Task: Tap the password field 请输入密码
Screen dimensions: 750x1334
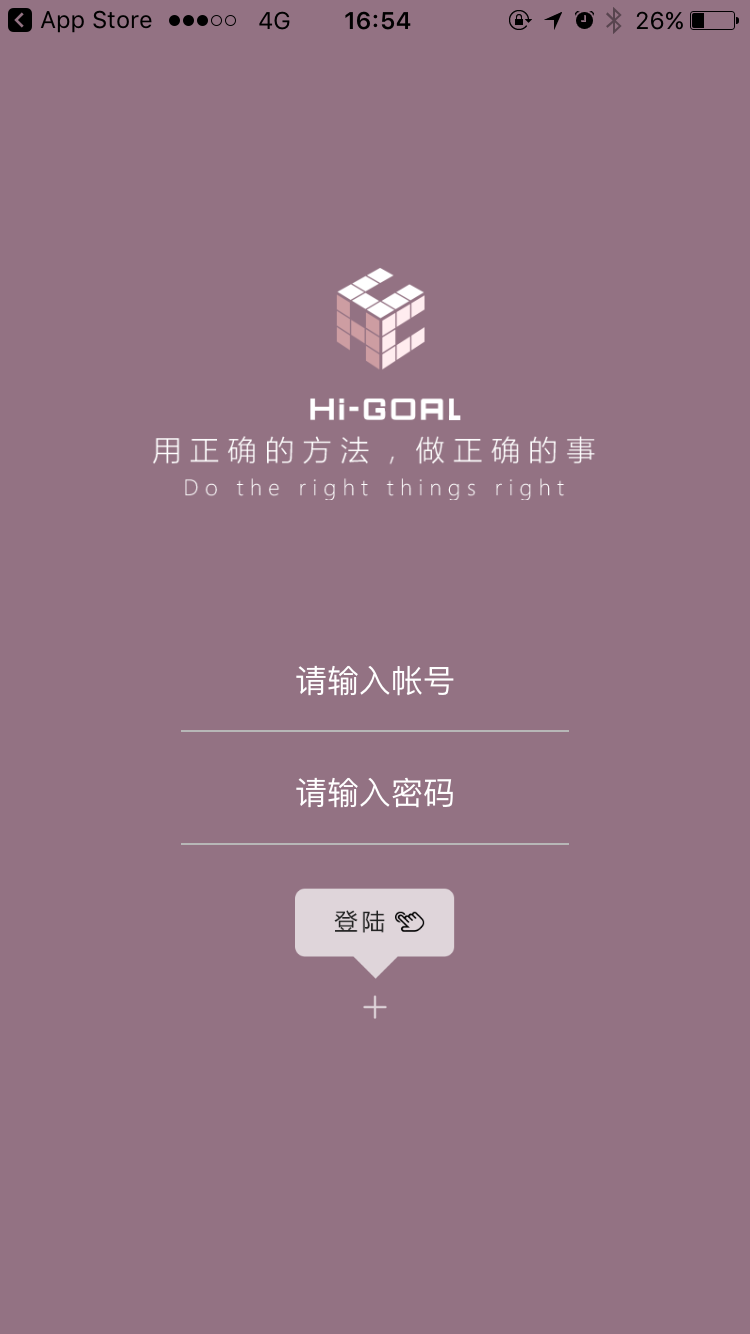Action: point(375,794)
